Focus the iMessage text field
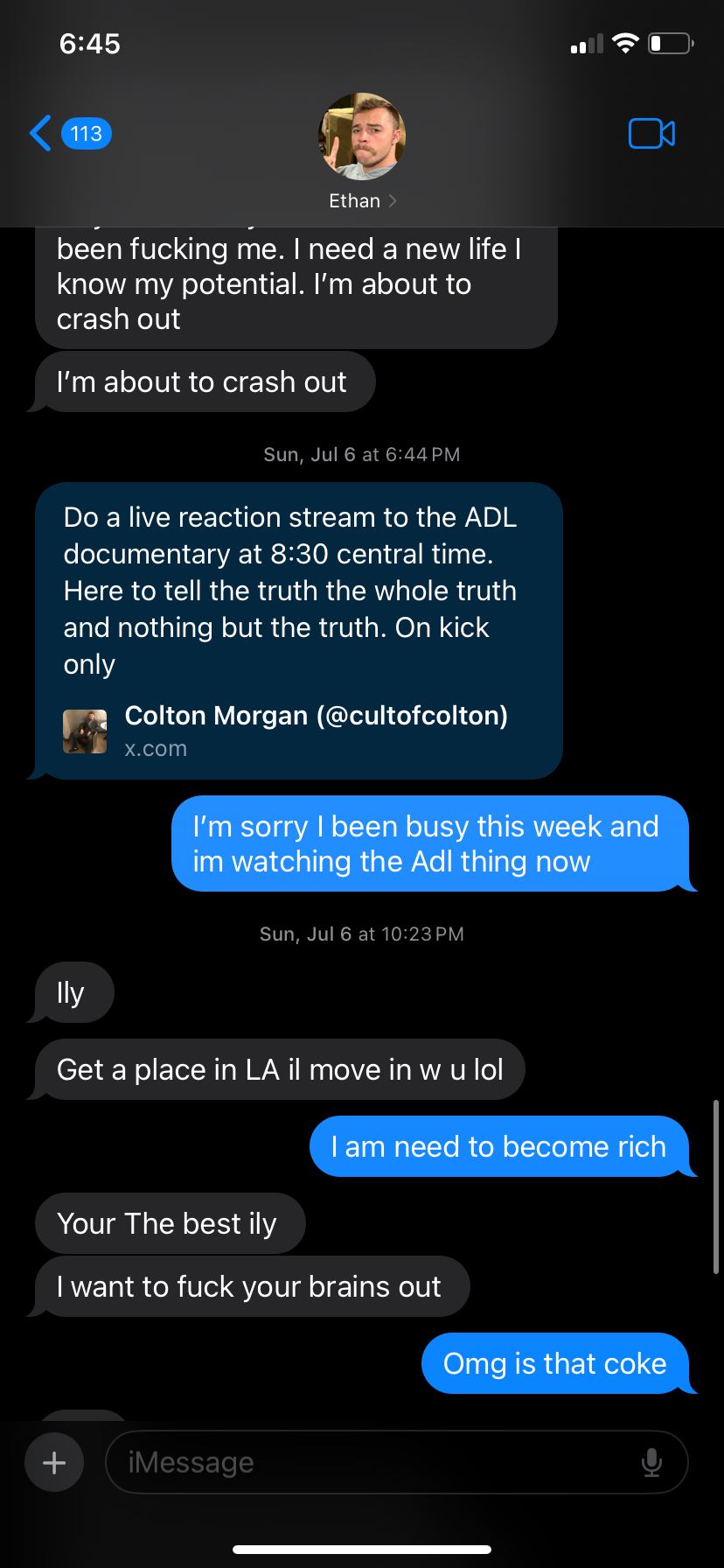The width and height of the screenshot is (724, 1568). (x=376, y=1462)
